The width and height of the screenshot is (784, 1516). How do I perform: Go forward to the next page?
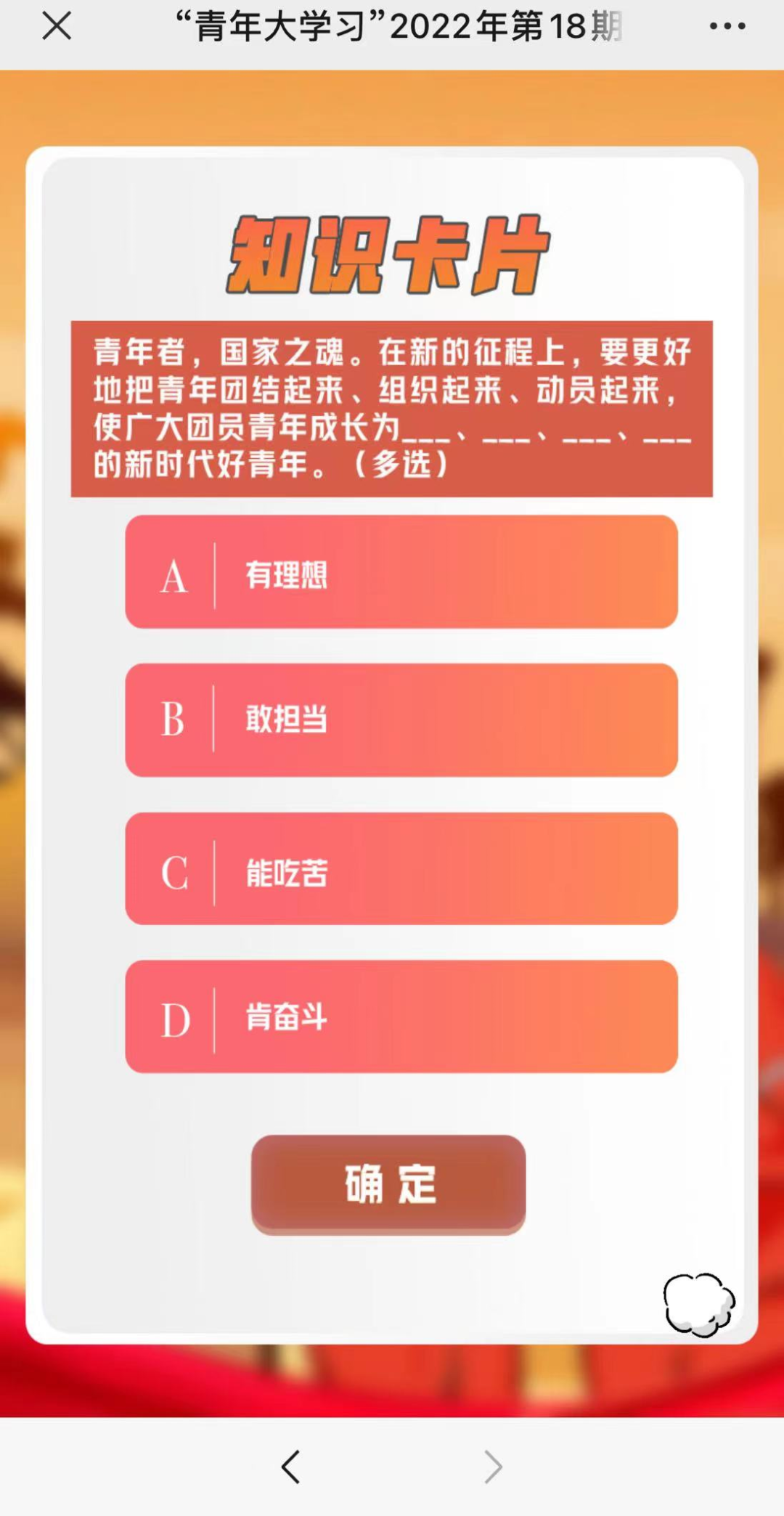[493, 1467]
